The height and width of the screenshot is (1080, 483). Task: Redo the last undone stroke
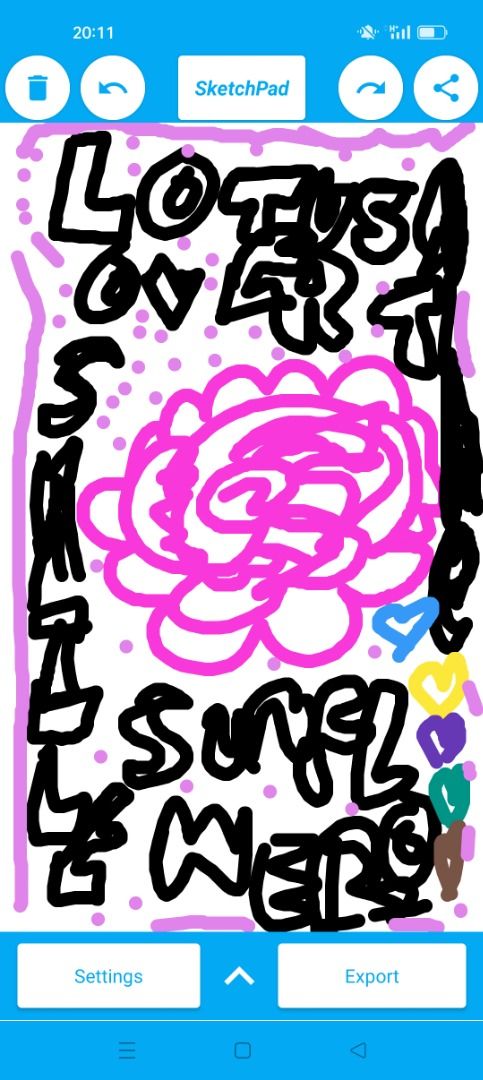pos(371,88)
